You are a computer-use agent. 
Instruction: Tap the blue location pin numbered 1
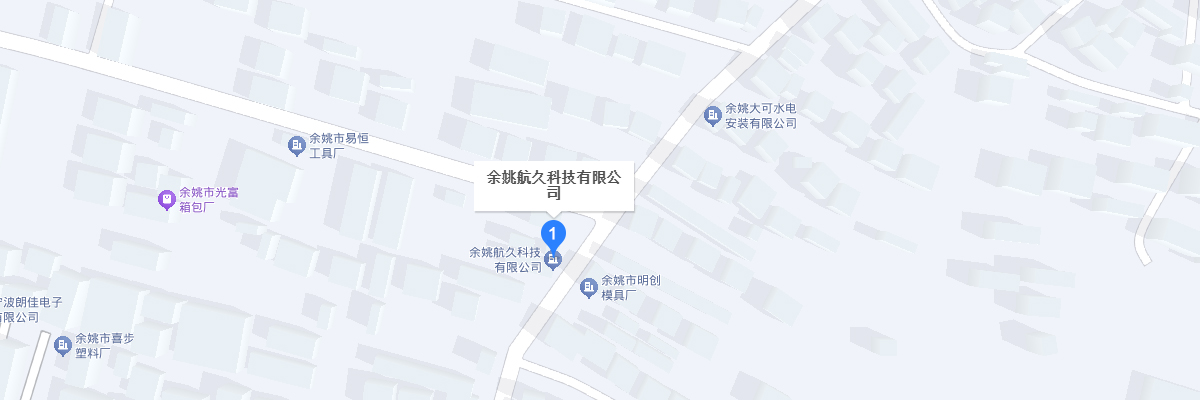point(554,234)
